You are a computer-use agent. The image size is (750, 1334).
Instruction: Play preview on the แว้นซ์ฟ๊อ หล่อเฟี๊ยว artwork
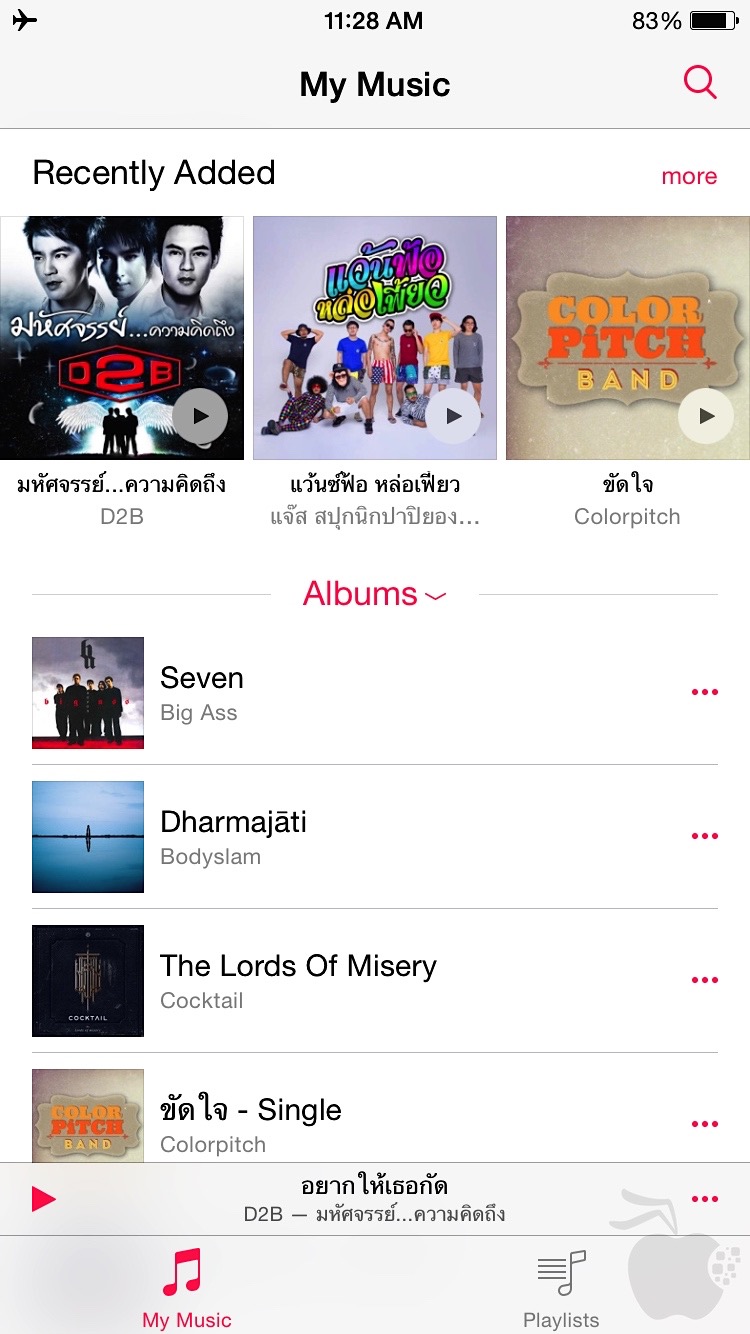[x=454, y=416]
